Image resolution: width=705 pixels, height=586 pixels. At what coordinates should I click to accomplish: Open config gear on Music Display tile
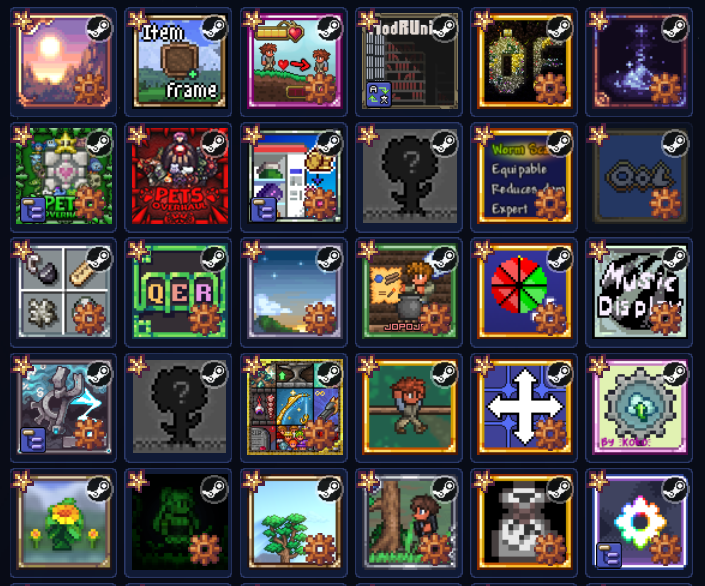664,321
